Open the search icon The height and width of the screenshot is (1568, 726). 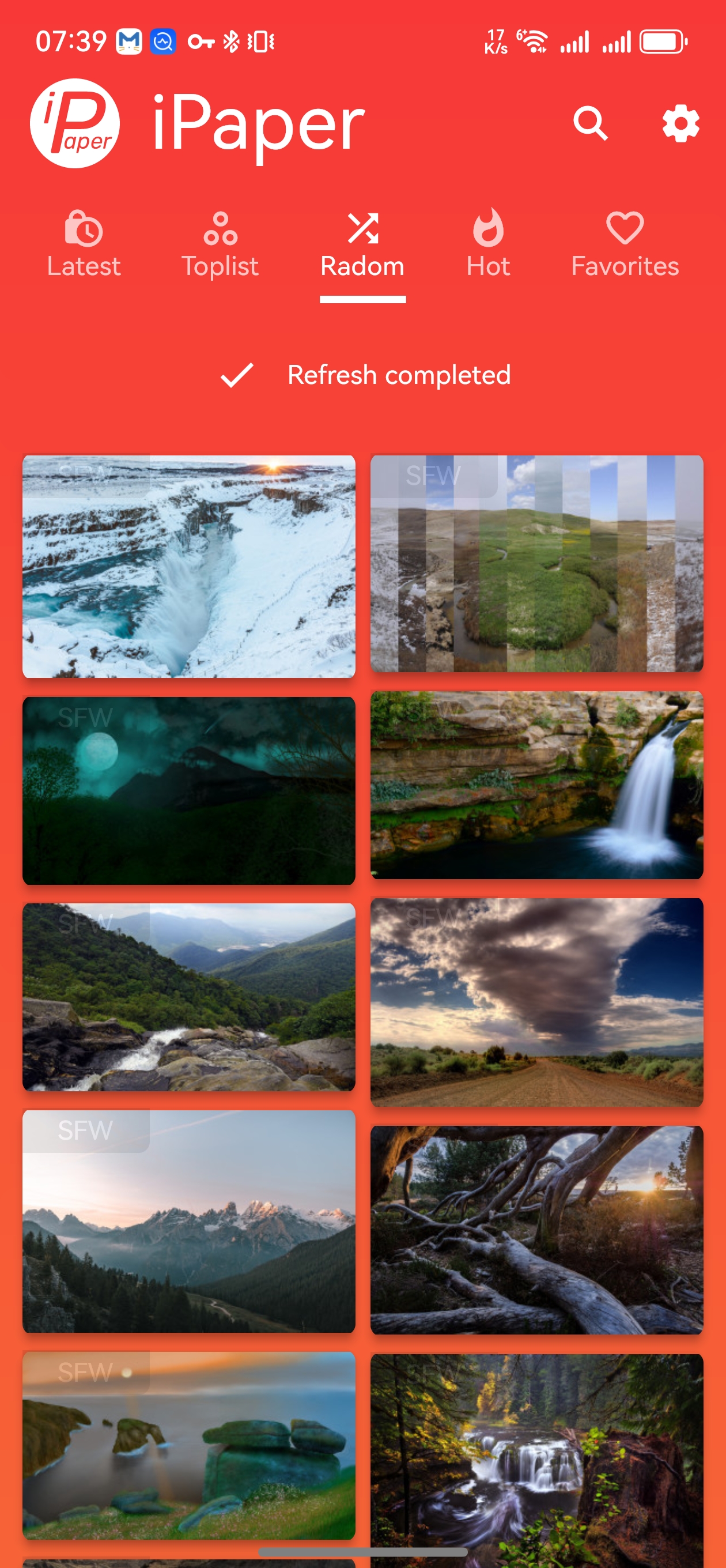pyautogui.click(x=589, y=123)
